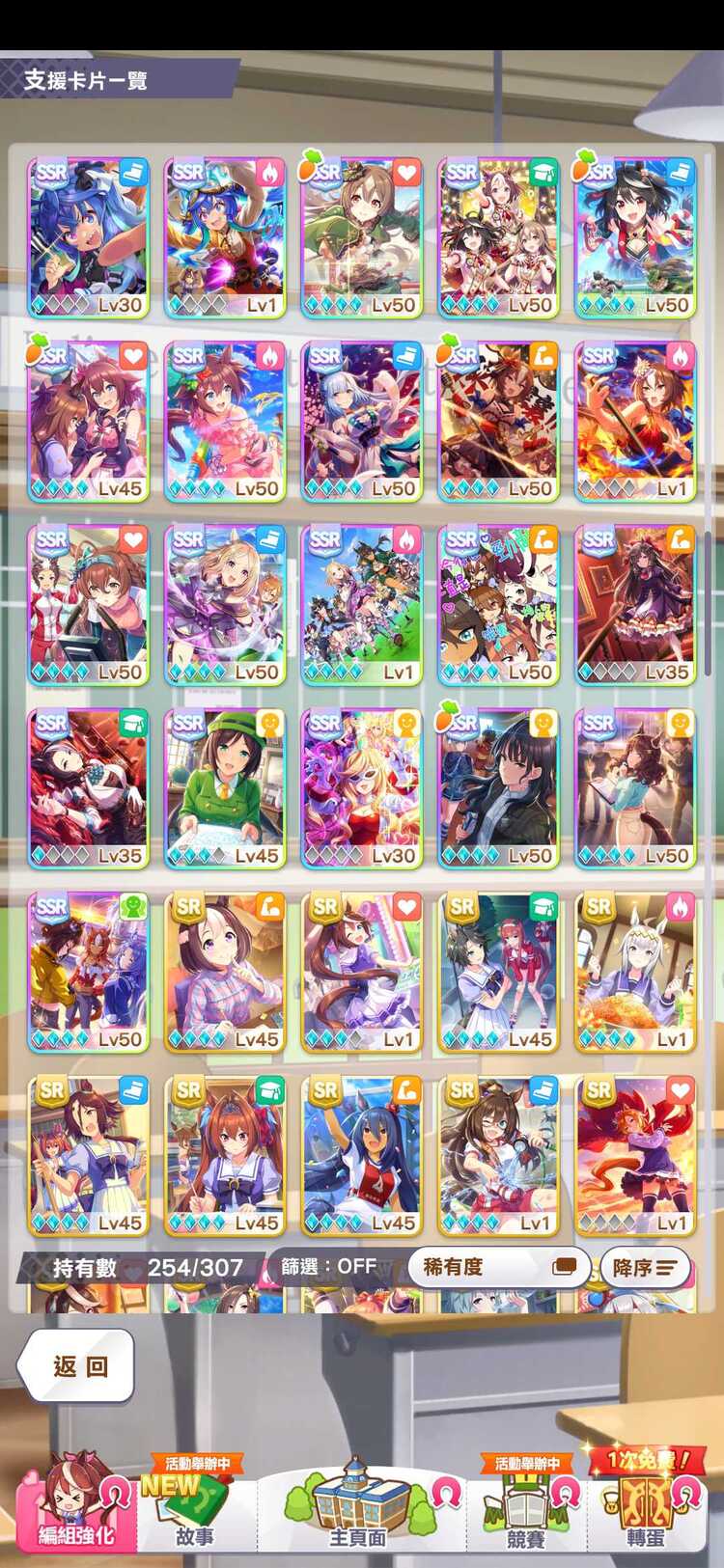Open the 稀有度 sort dropdown
724x1568 pixels.
498,1267
